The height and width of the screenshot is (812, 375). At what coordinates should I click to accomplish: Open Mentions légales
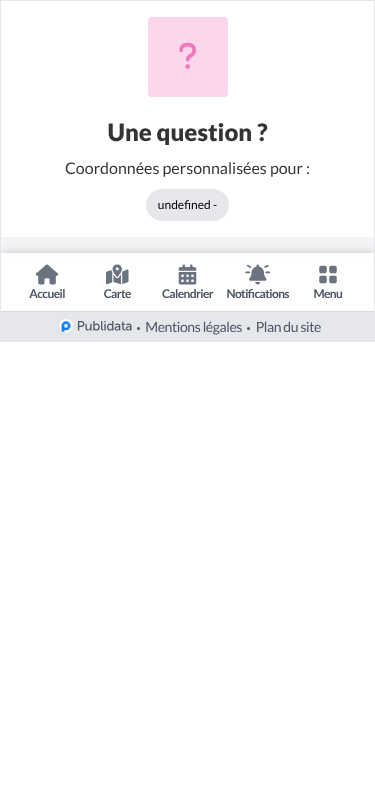pyautogui.click(x=193, y=327)
